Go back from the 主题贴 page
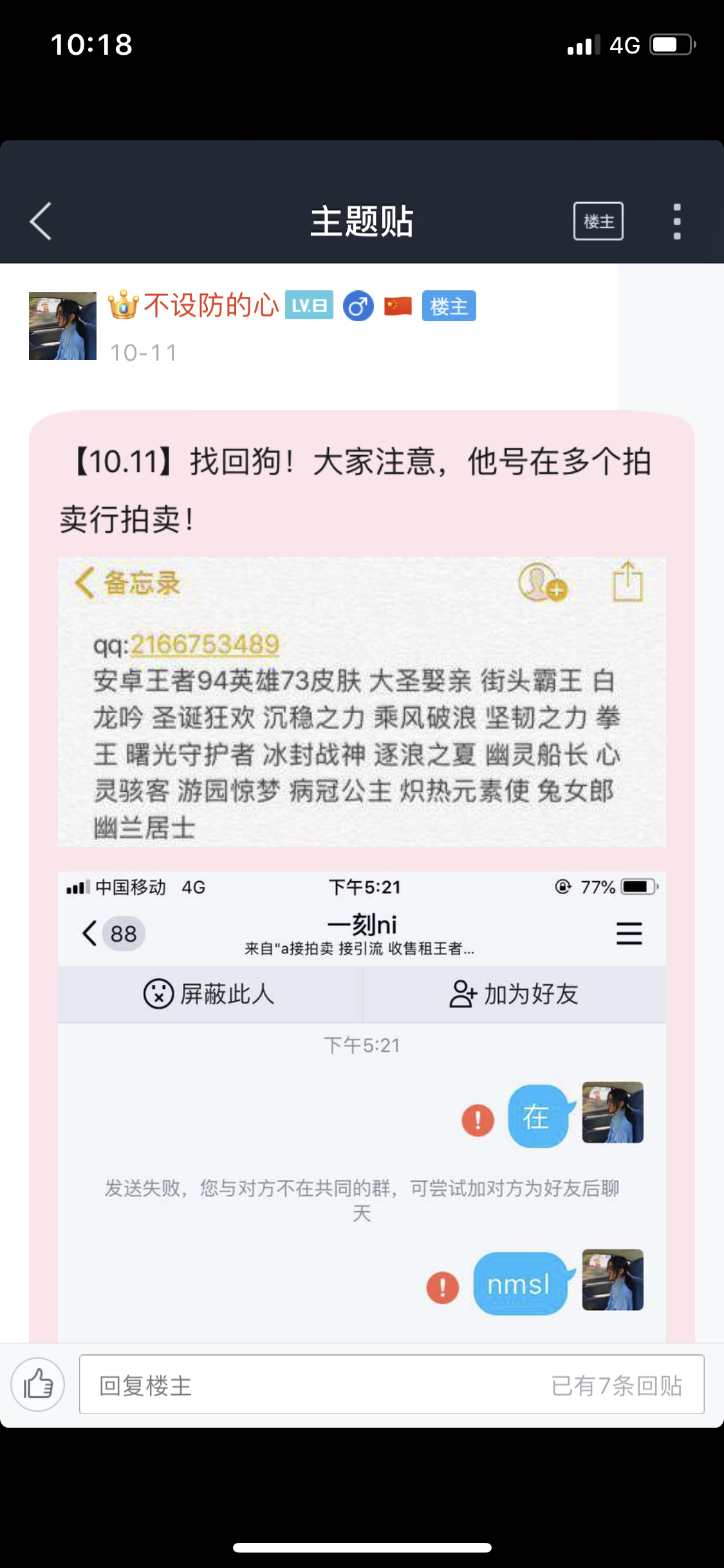The height and width of the screenshot is (1568, 724). click(x=41, y=221)
